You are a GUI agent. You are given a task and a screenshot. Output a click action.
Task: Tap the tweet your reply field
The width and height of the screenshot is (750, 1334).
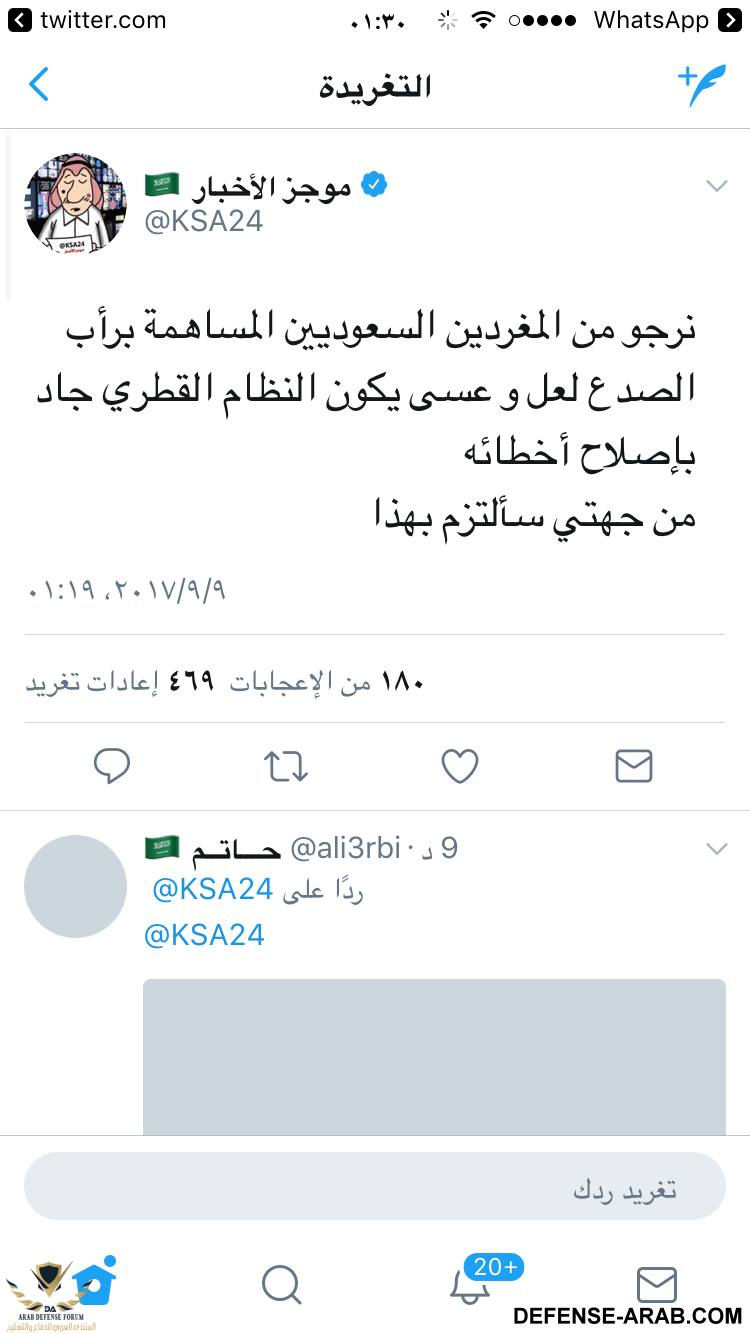pyautogui.click(x=375, y=1186)
